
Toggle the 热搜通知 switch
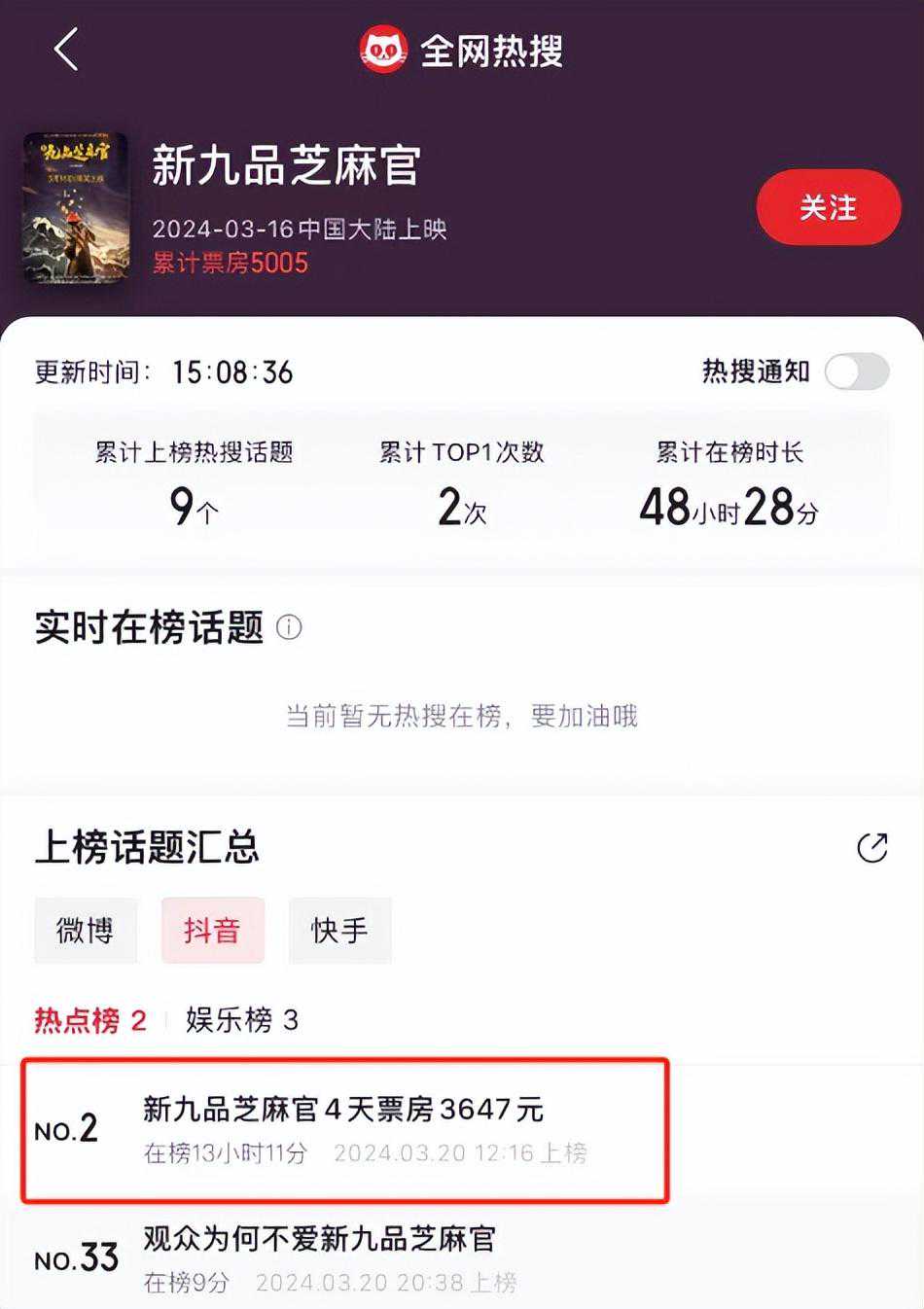[x=856, y=371]
